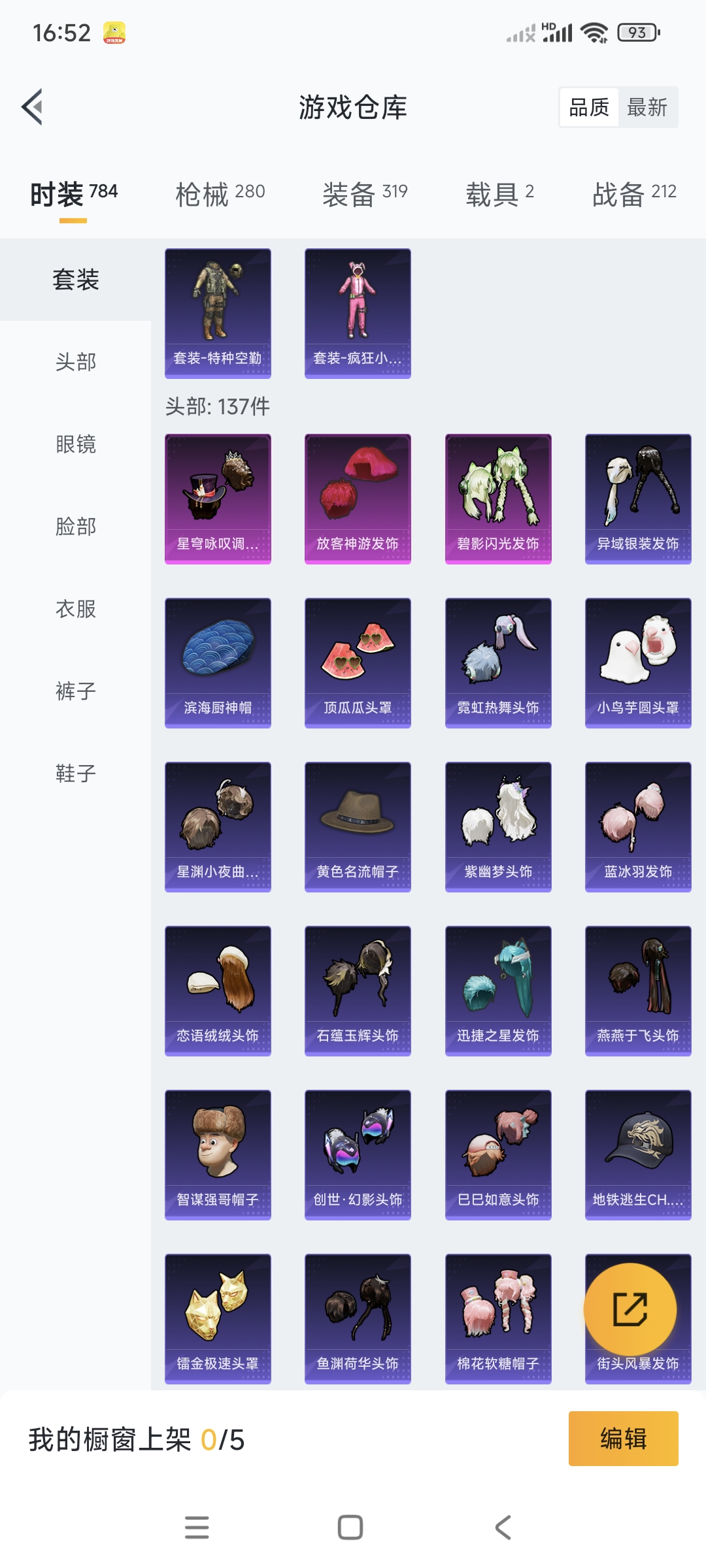Select 裤子 category

point(76,691)
